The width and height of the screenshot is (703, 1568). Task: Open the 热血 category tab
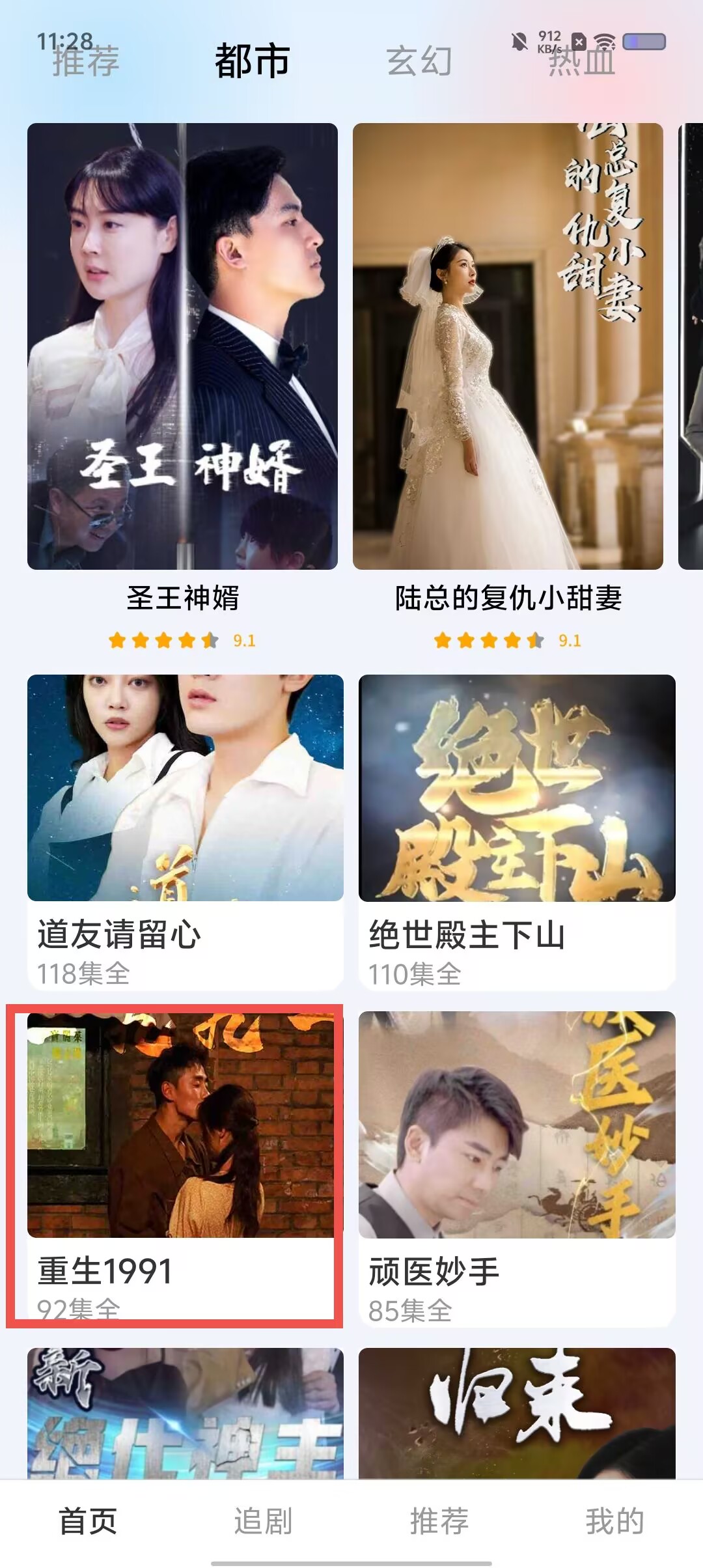point(581,62)
